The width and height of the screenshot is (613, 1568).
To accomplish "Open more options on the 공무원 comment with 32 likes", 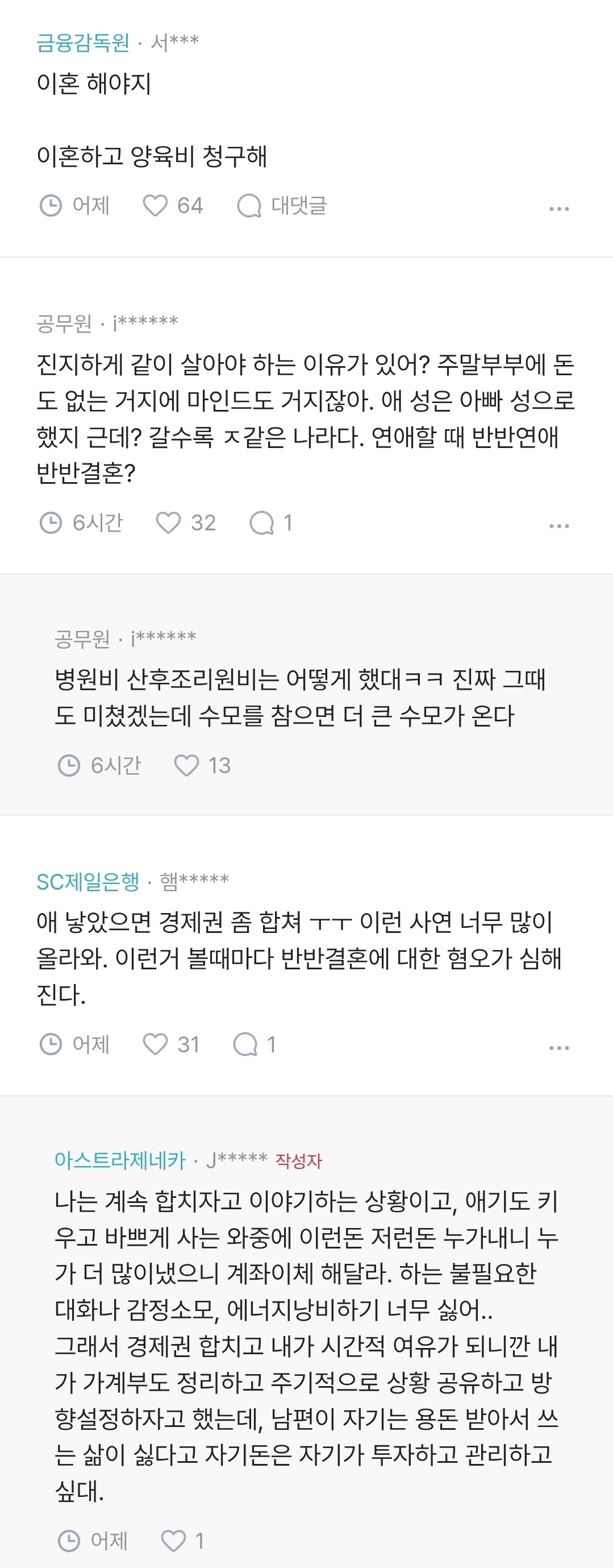I will click(559, 526).
